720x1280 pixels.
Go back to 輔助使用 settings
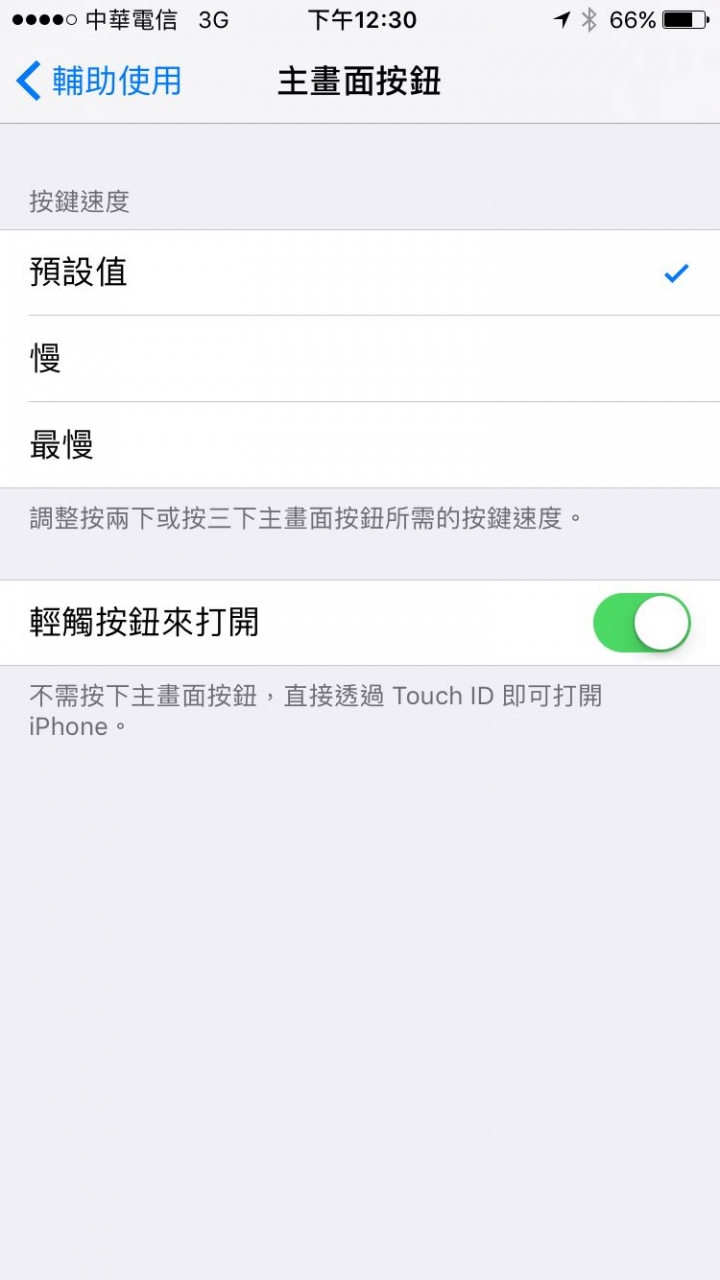point(98,81)
